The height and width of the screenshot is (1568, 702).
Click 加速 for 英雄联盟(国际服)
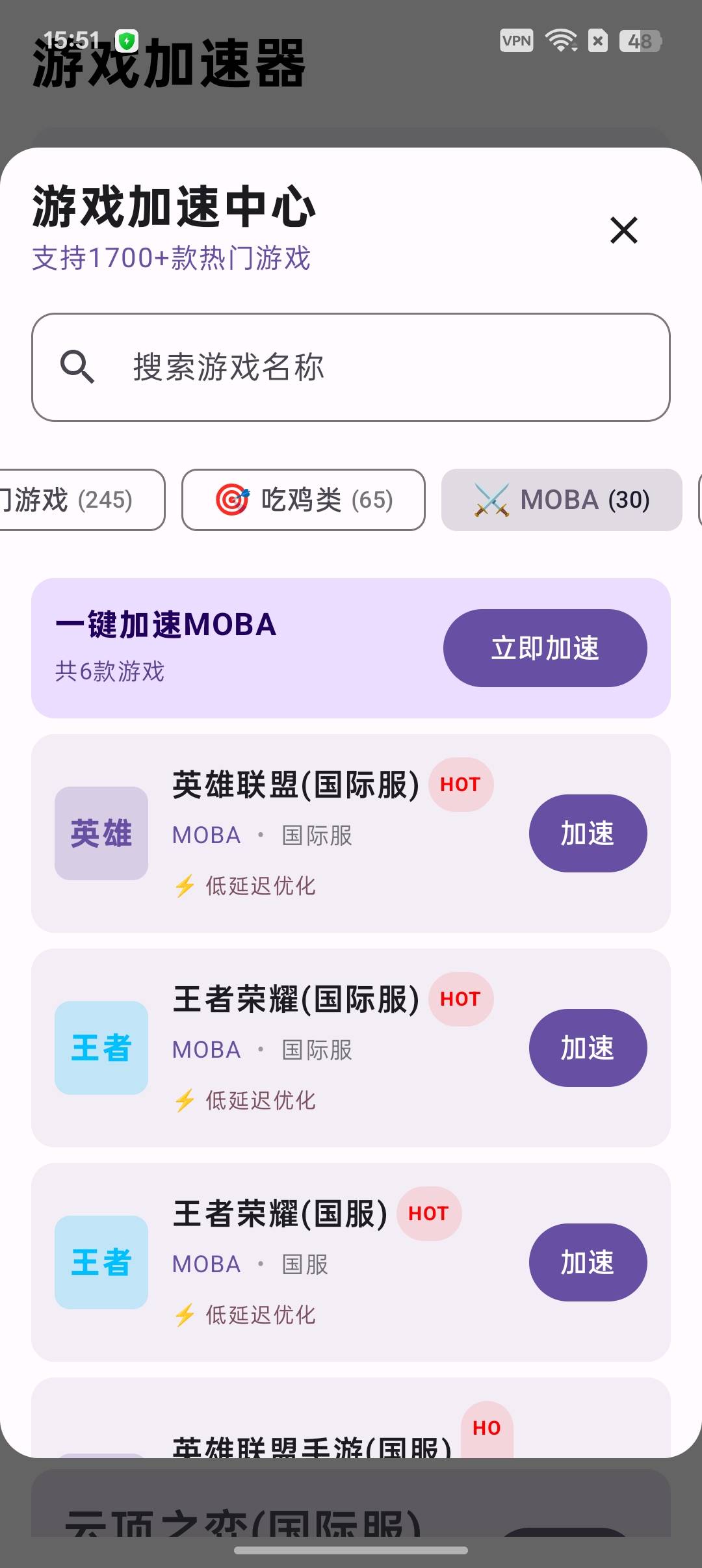(x=587, y=834)
